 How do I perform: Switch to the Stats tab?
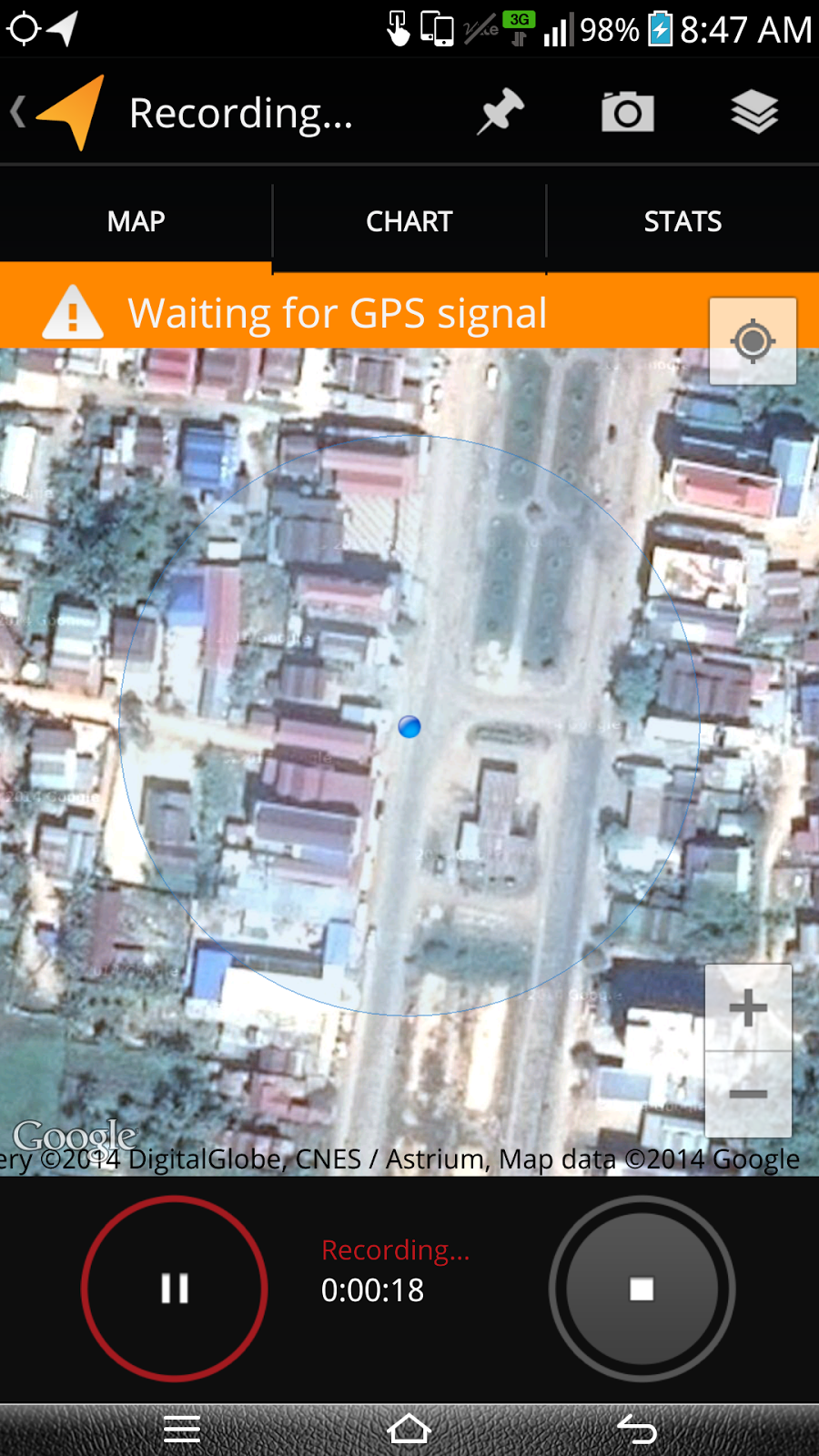pyautogui.click(x=682, y=221)
